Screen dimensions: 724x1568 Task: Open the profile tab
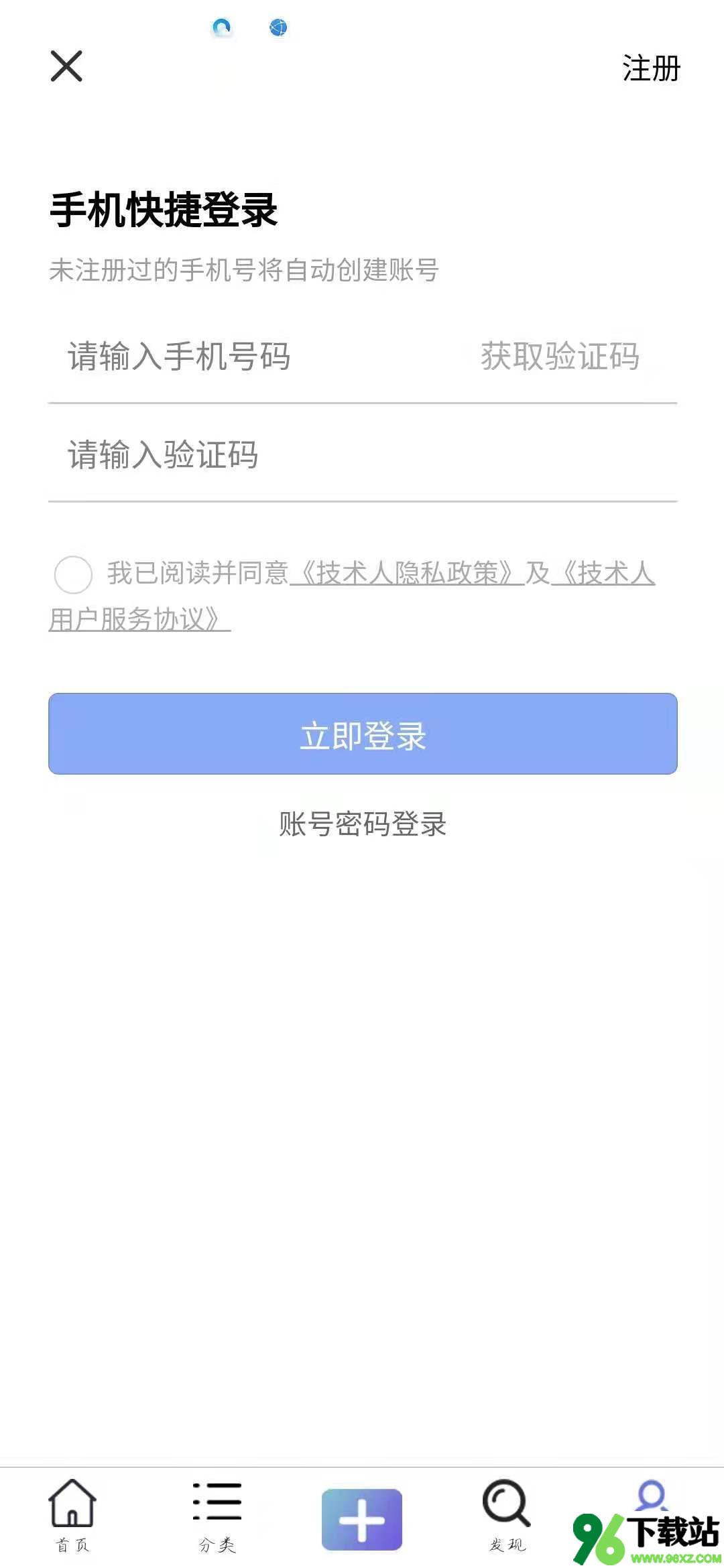coord(651,1496)
